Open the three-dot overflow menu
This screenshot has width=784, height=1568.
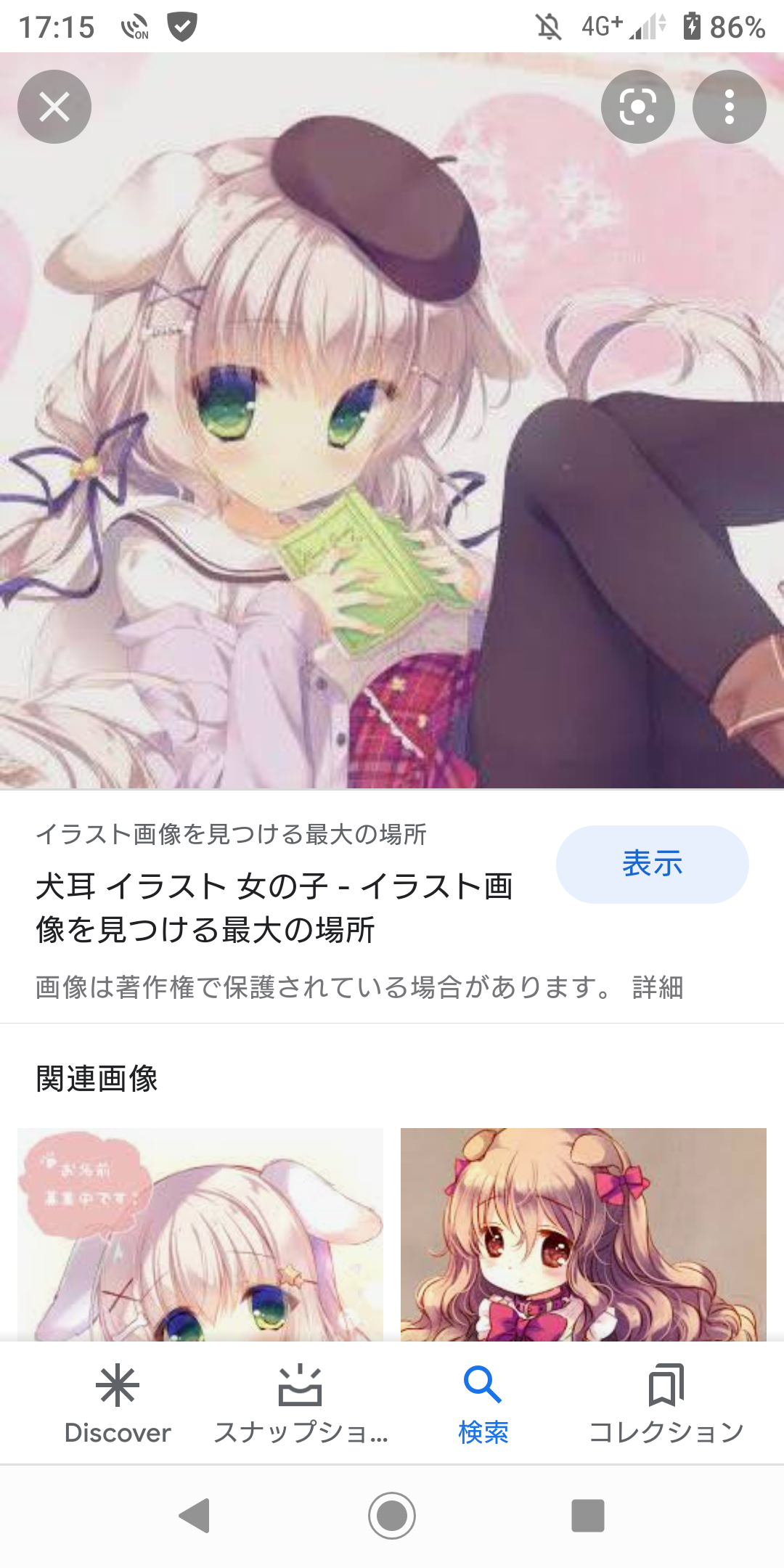click(729, 107)
